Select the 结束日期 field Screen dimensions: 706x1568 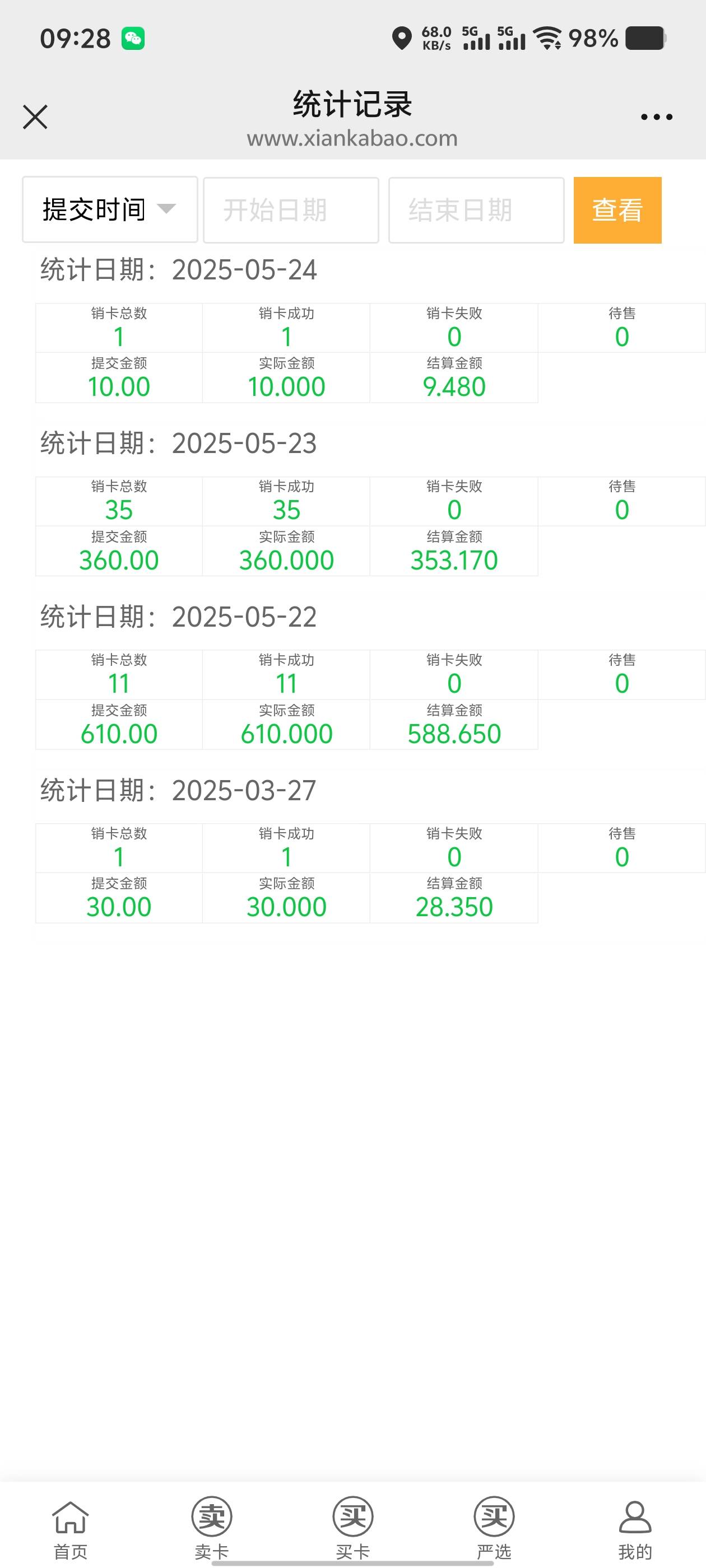tap(476, 210)
